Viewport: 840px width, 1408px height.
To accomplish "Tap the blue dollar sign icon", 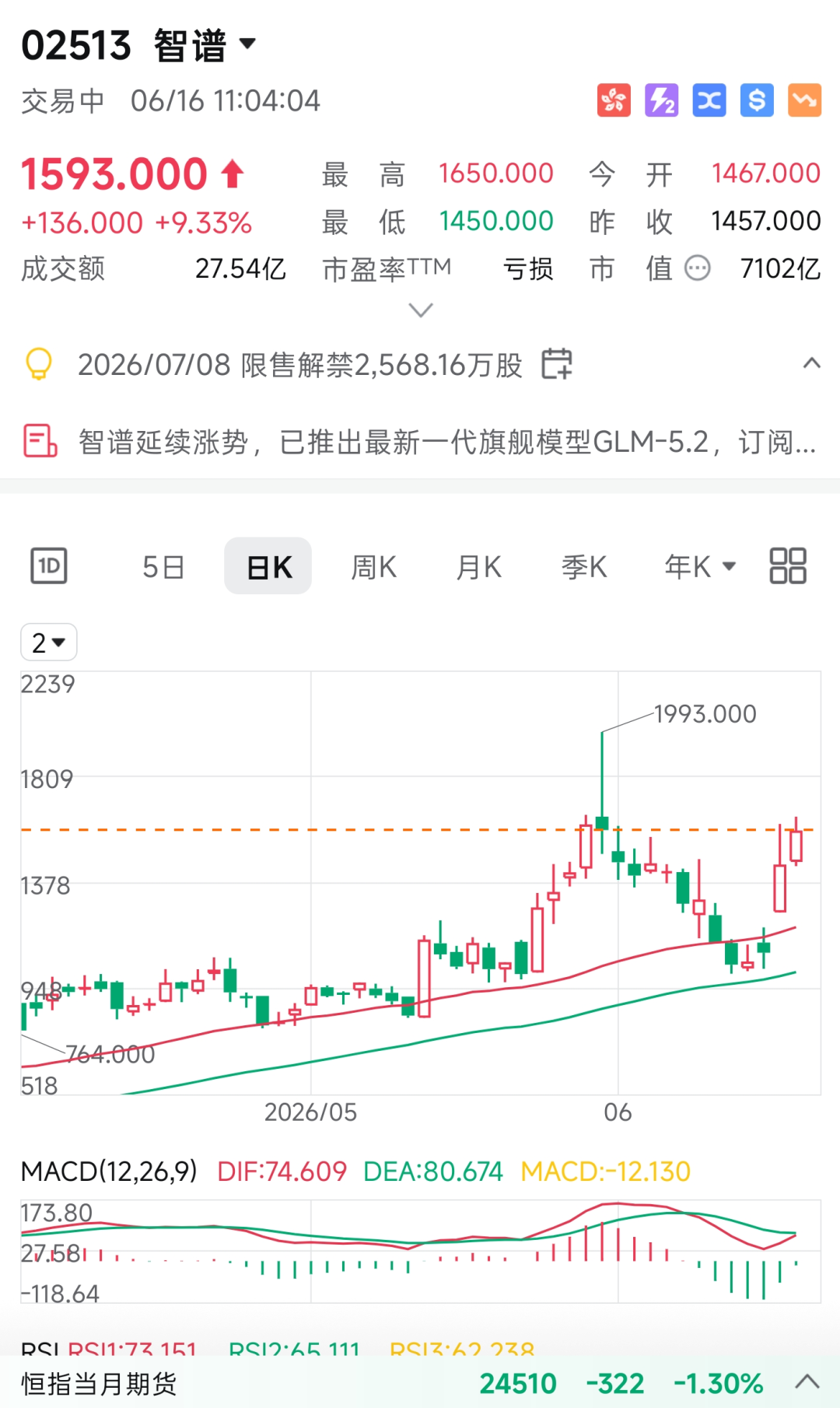I will [x=757, y=100].
